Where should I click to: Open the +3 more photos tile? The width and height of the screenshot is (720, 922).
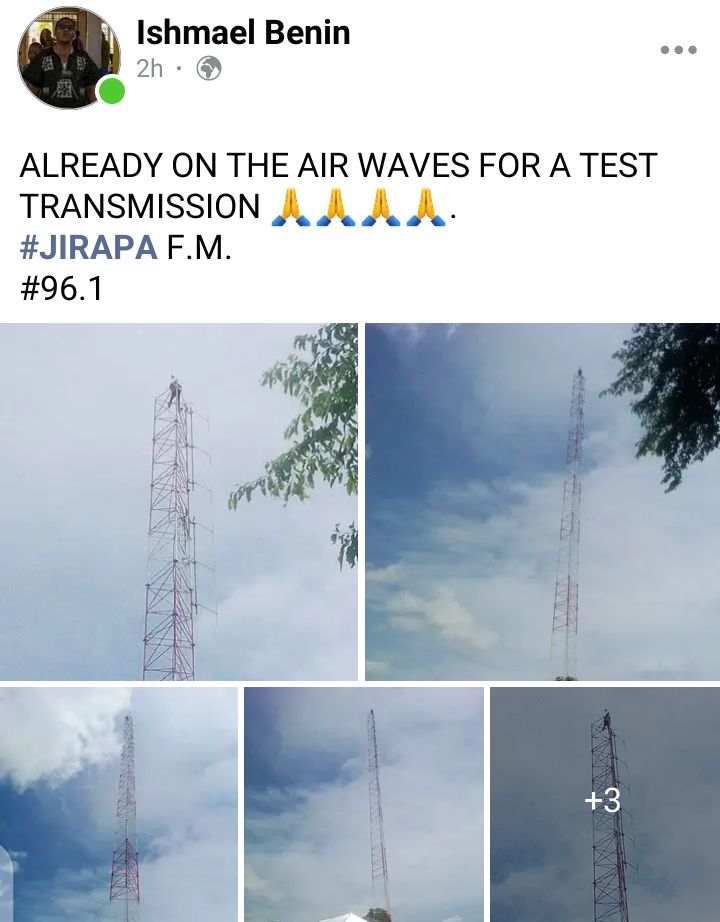[604, 802]
